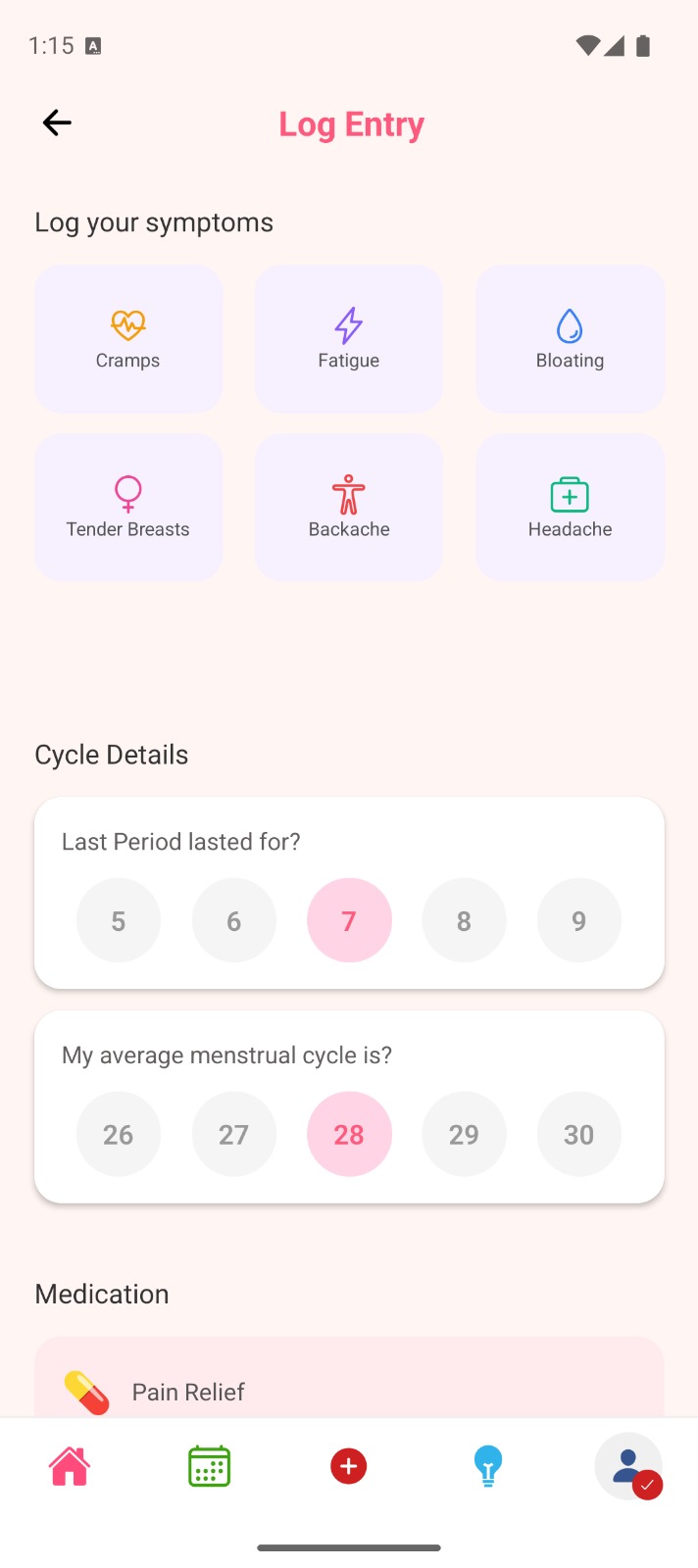Select 9 days for last period
Viewport: 698px width, 1568px height.
578,920
